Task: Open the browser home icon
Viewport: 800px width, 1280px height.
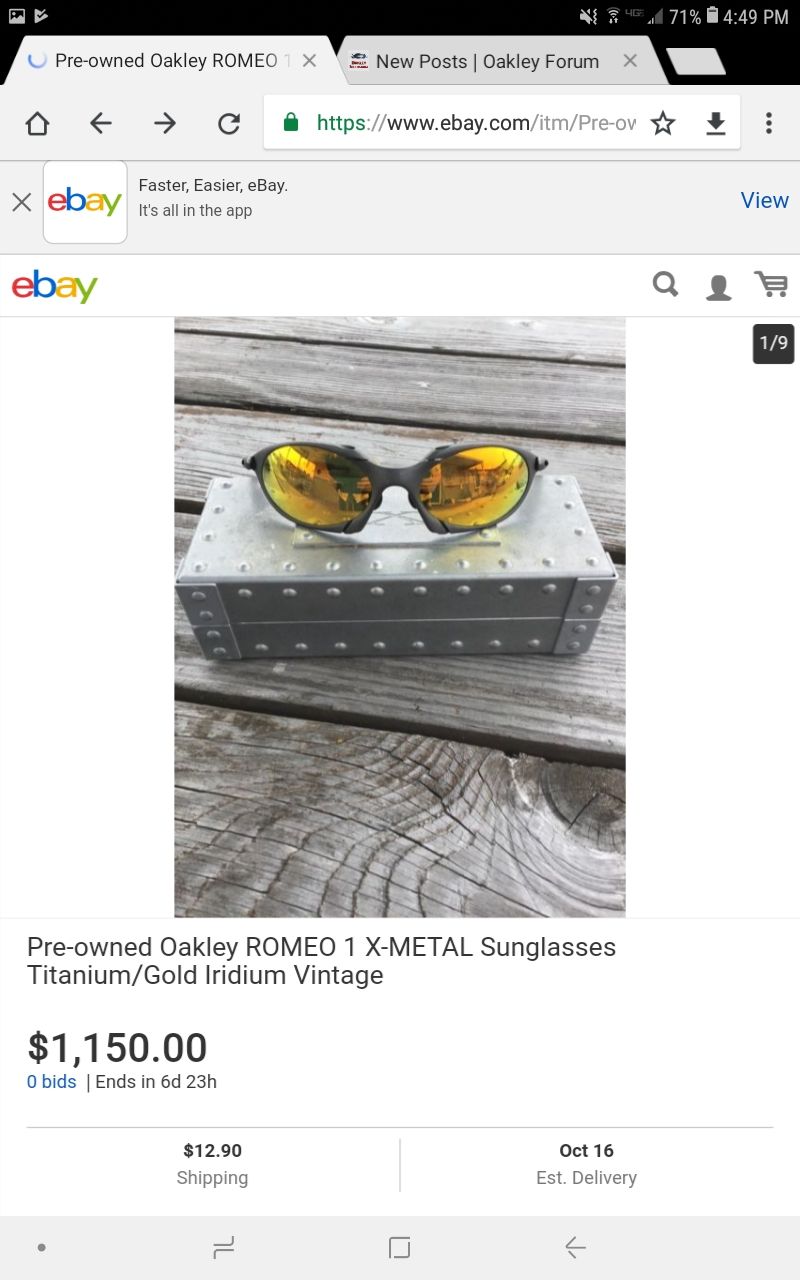Action: coord(37,122)
